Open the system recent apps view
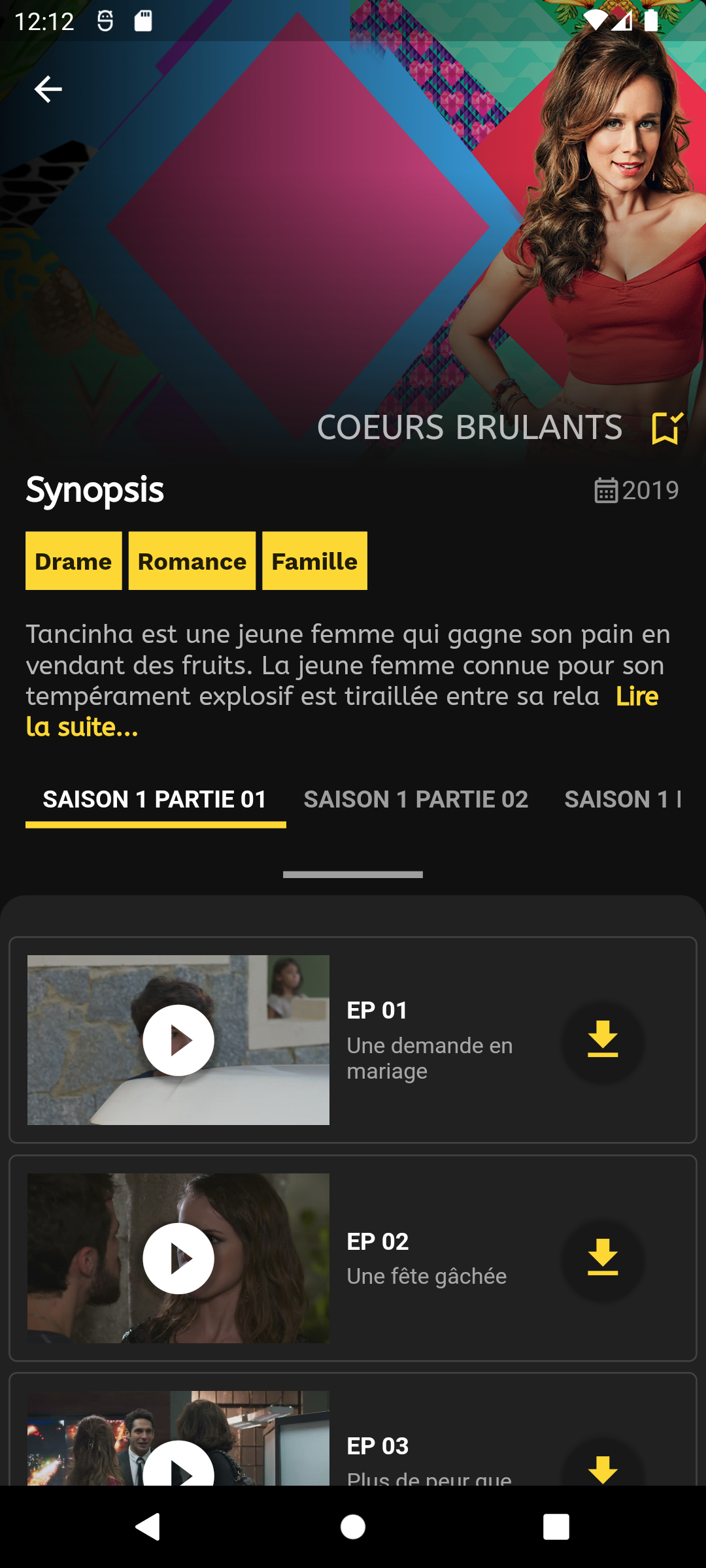 [x=556, y=1527]
